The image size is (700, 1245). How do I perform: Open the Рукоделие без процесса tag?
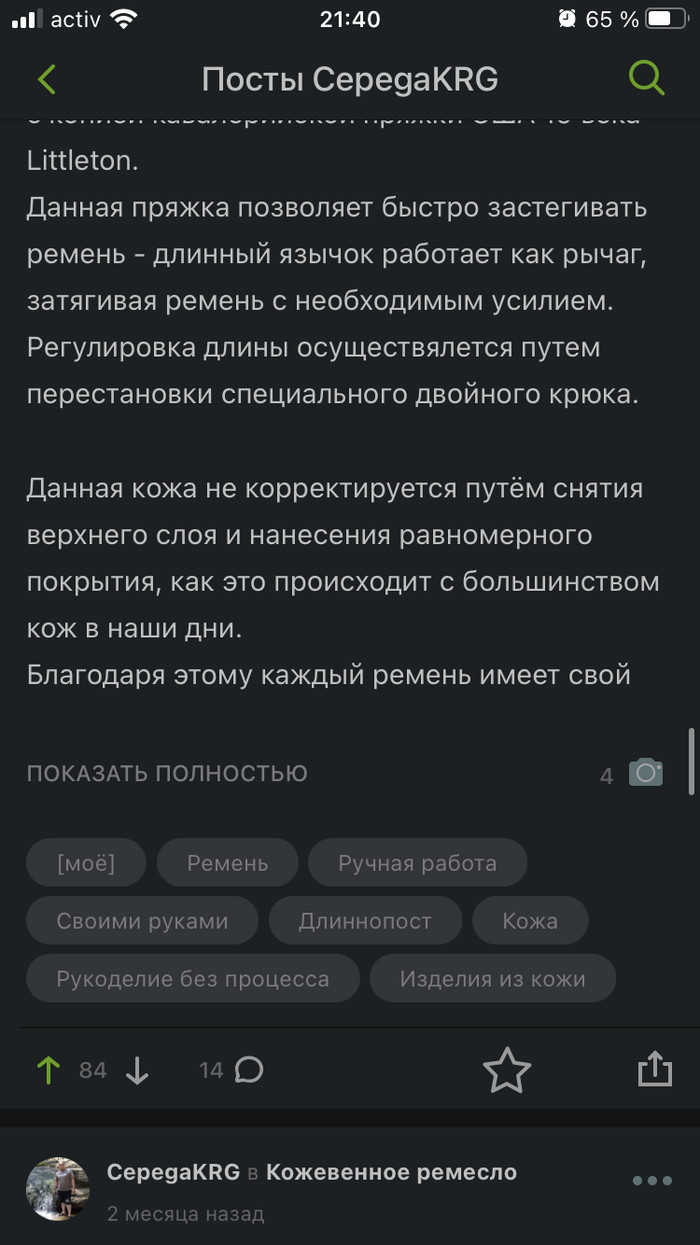tap(192, 978)
